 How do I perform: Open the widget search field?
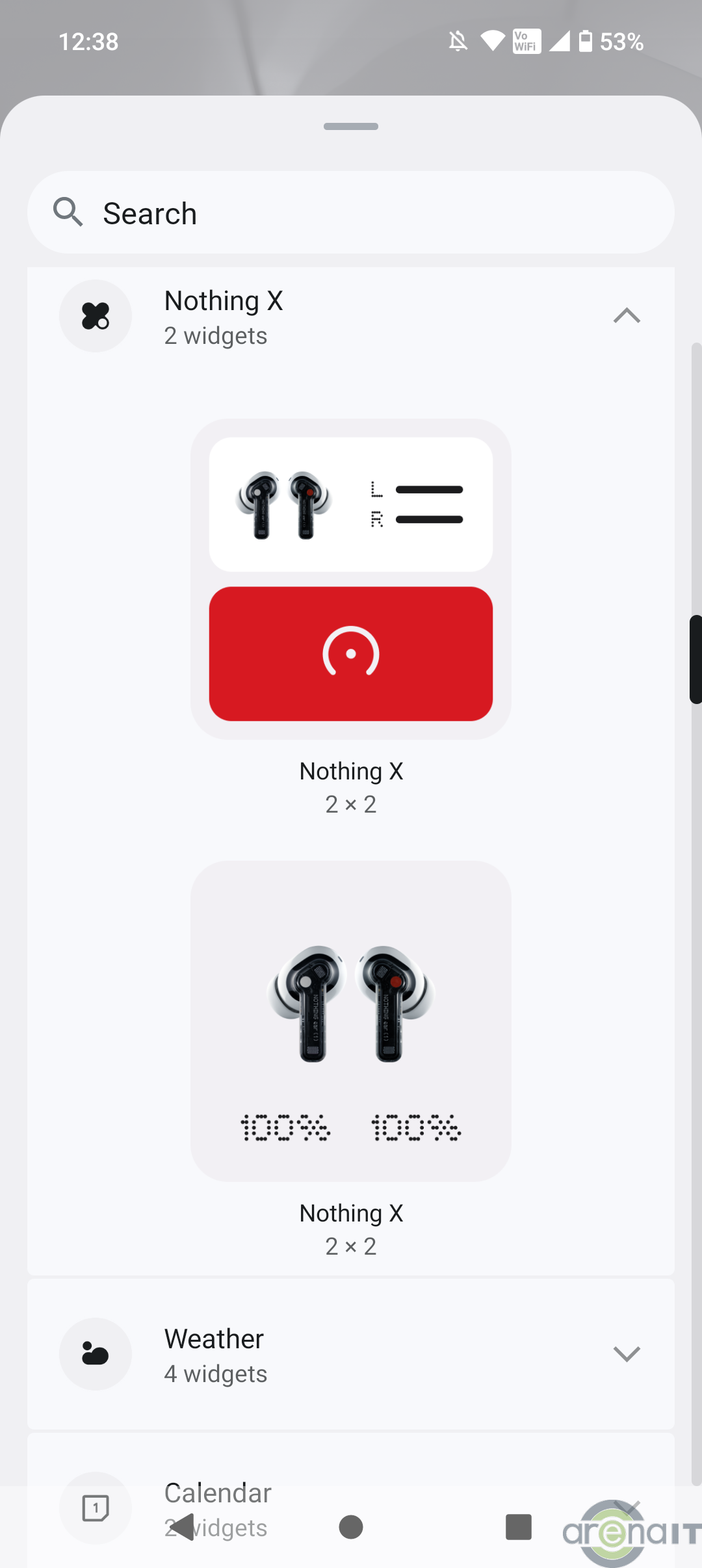click(x=351, y=213)
